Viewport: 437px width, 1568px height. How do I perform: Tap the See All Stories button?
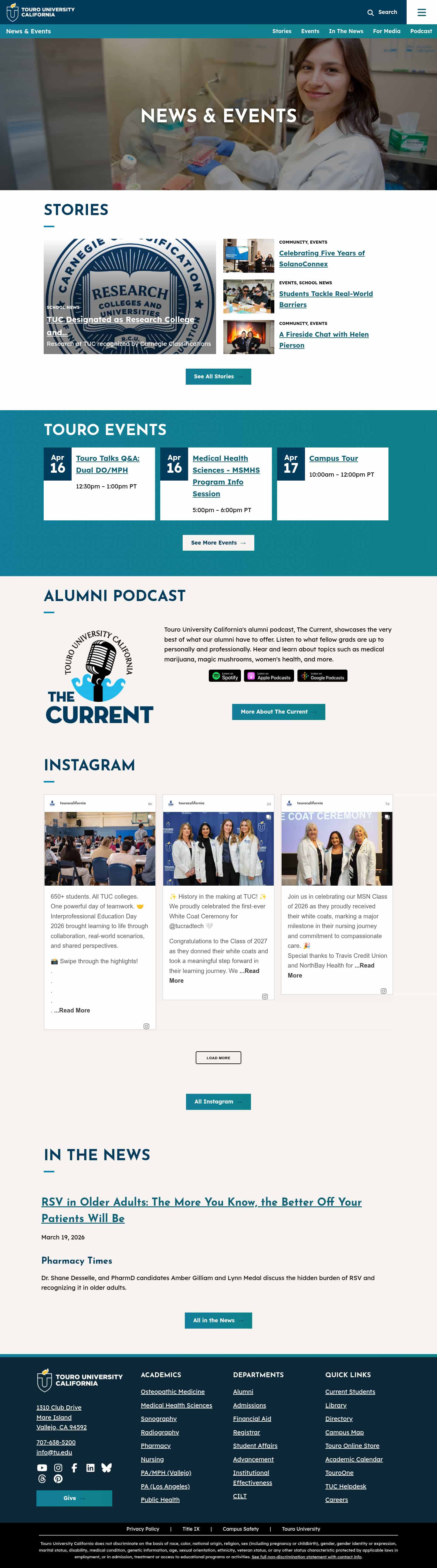point(218,376)
